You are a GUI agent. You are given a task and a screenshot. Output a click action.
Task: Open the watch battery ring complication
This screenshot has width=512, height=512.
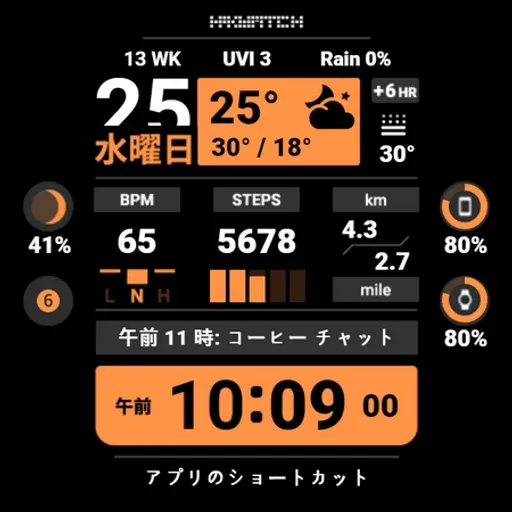click(465, 300)
